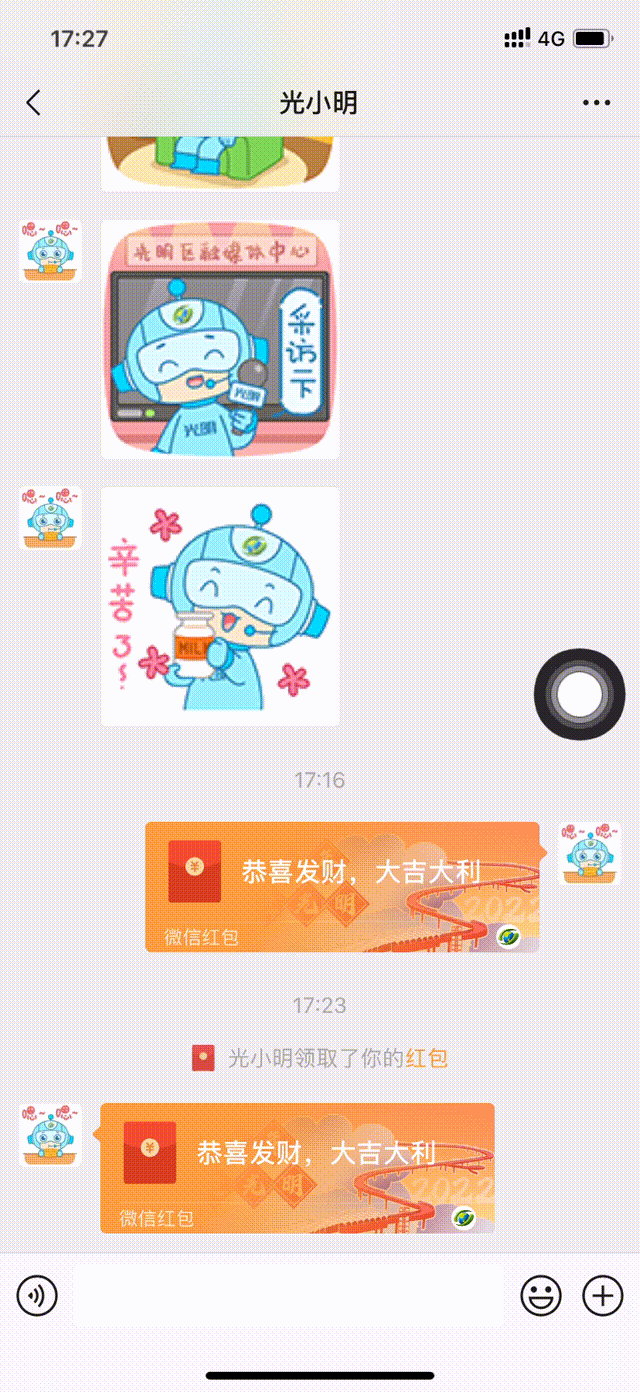The height and width of the screenshot is (1392, 640).
Task: Tap the 红包 link in the claimed notice
Action: pos(426,1058)
